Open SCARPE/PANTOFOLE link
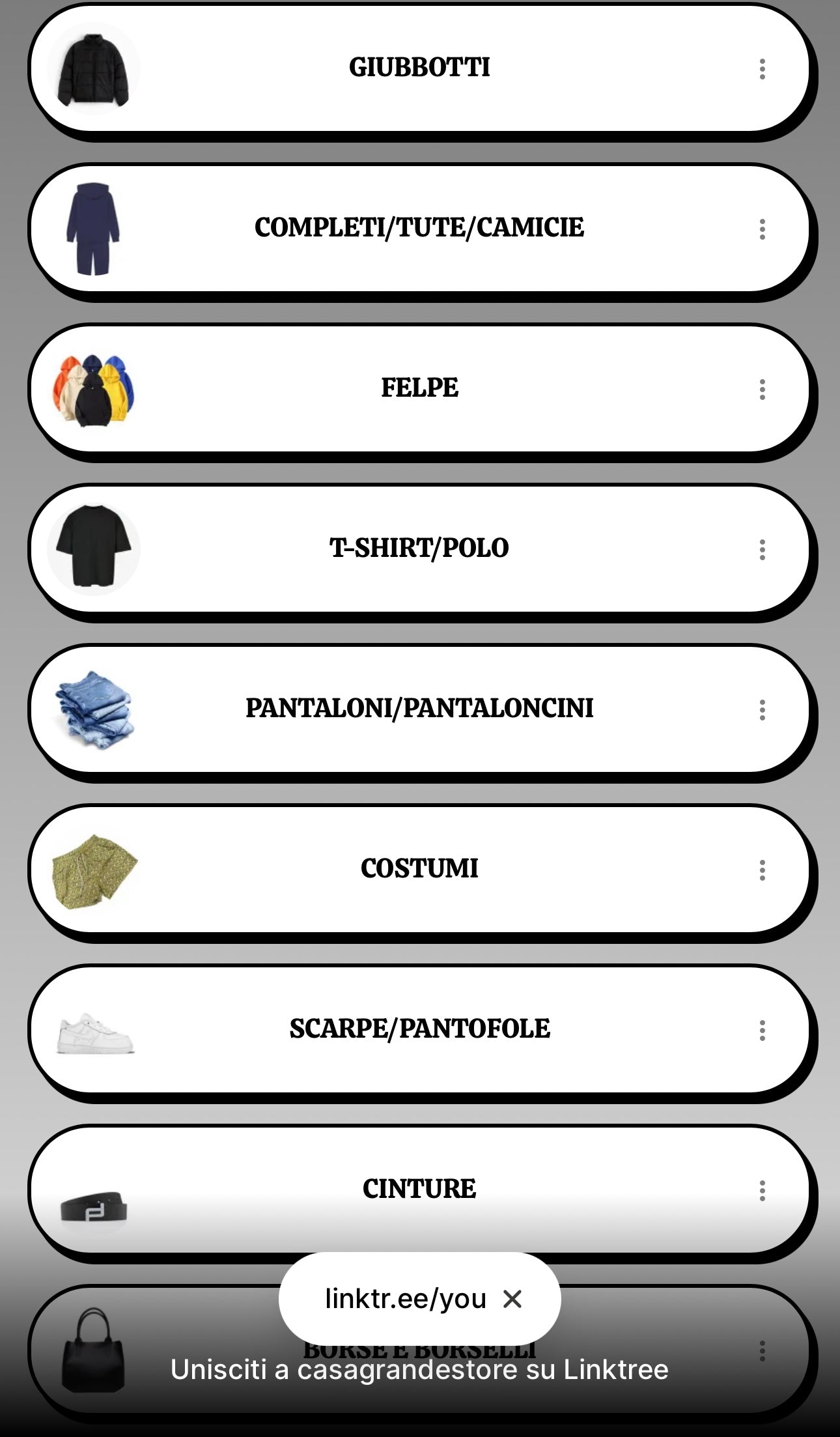 (419, 1029)
